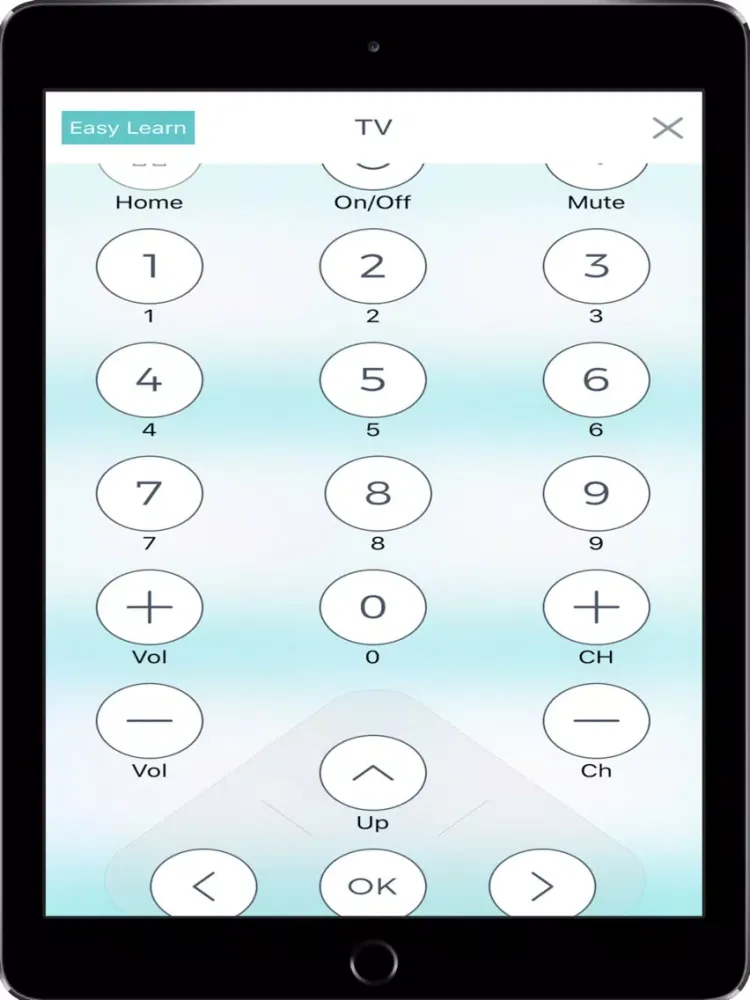Screen dimensions: 750x1000
Task: Tap the left arrow button
Action: [204, 886]
